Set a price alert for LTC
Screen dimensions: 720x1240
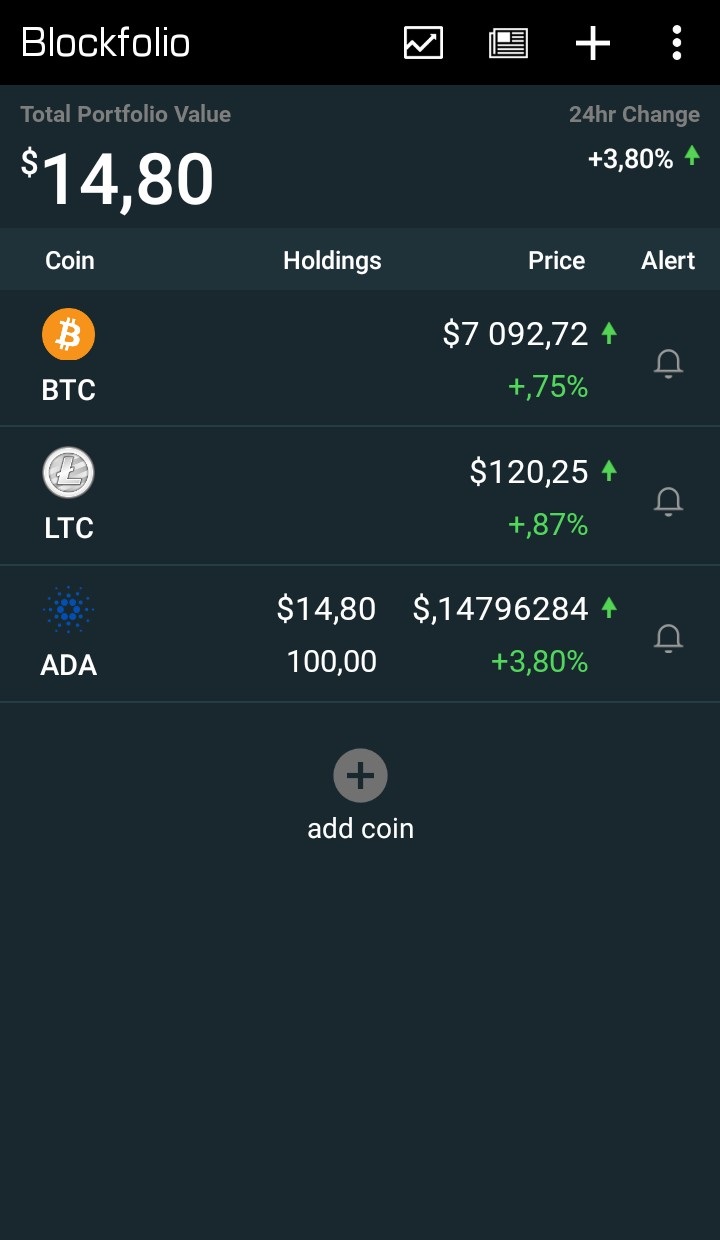click(668, 500)
